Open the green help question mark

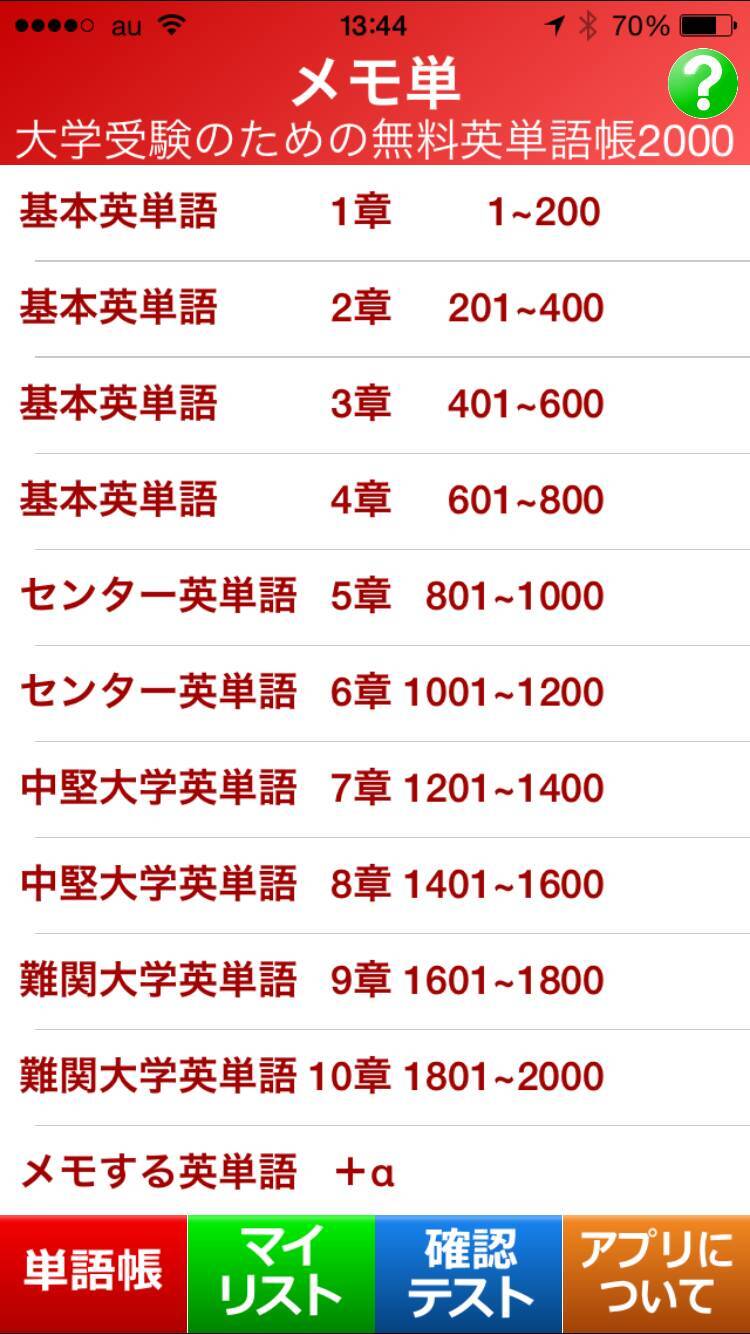pyautogui.click(x=702, y=84)
